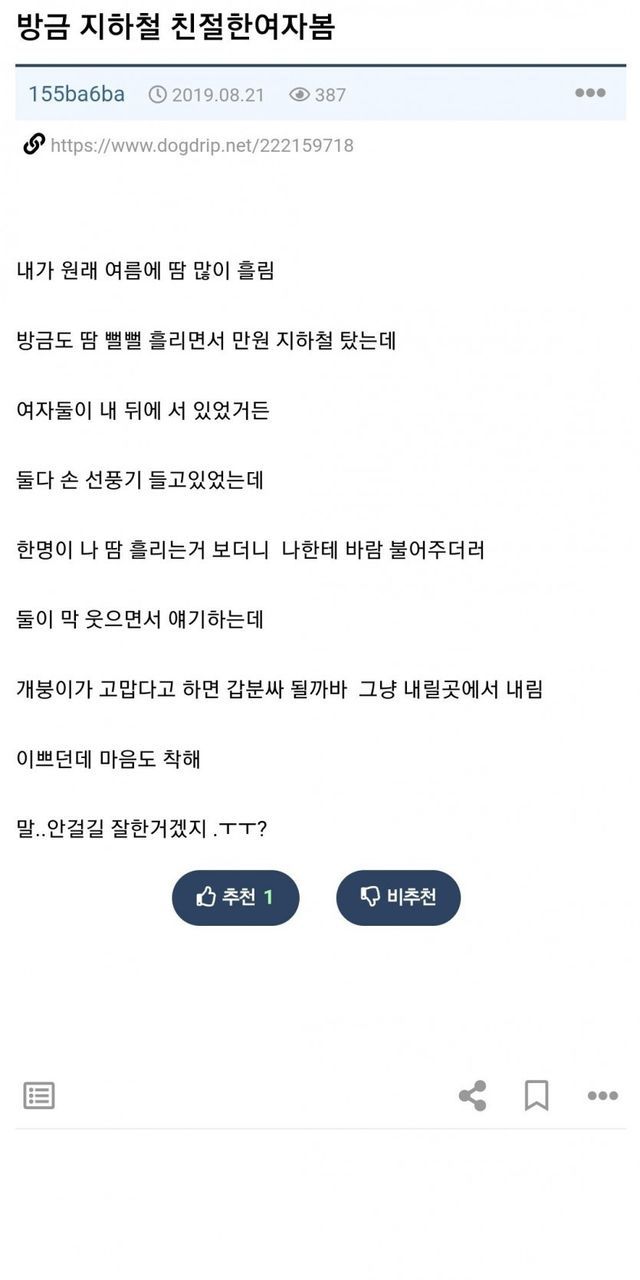Image resolution: width=640 pixels, height=1280 pixels.
Task: Upvote the post with 추천
Action: 235,897
